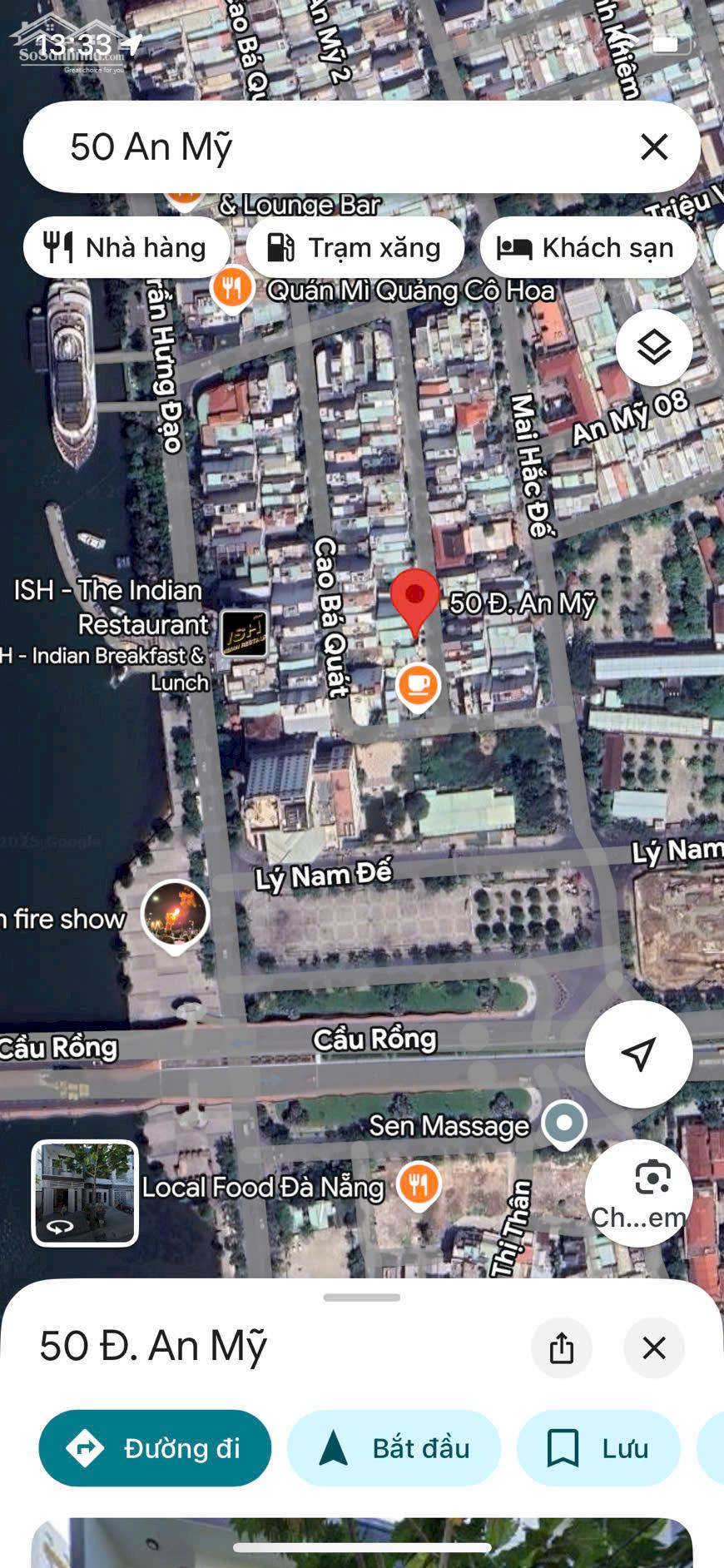The image size is (724, 1568).
Task: Tap the Quán Mì Quảng Cô Hoa pin
Action: [232, 289]
